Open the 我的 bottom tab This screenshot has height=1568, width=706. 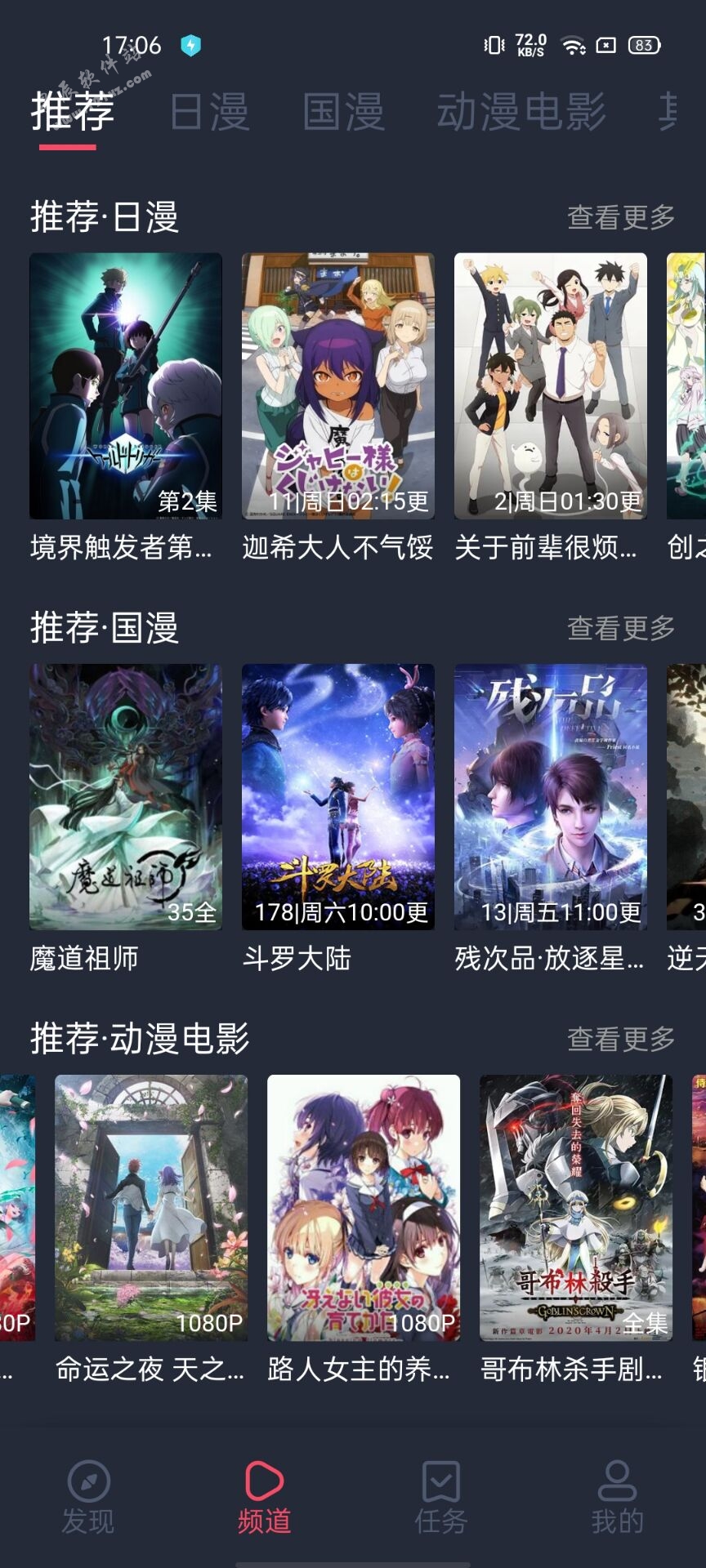[618, 1497]
